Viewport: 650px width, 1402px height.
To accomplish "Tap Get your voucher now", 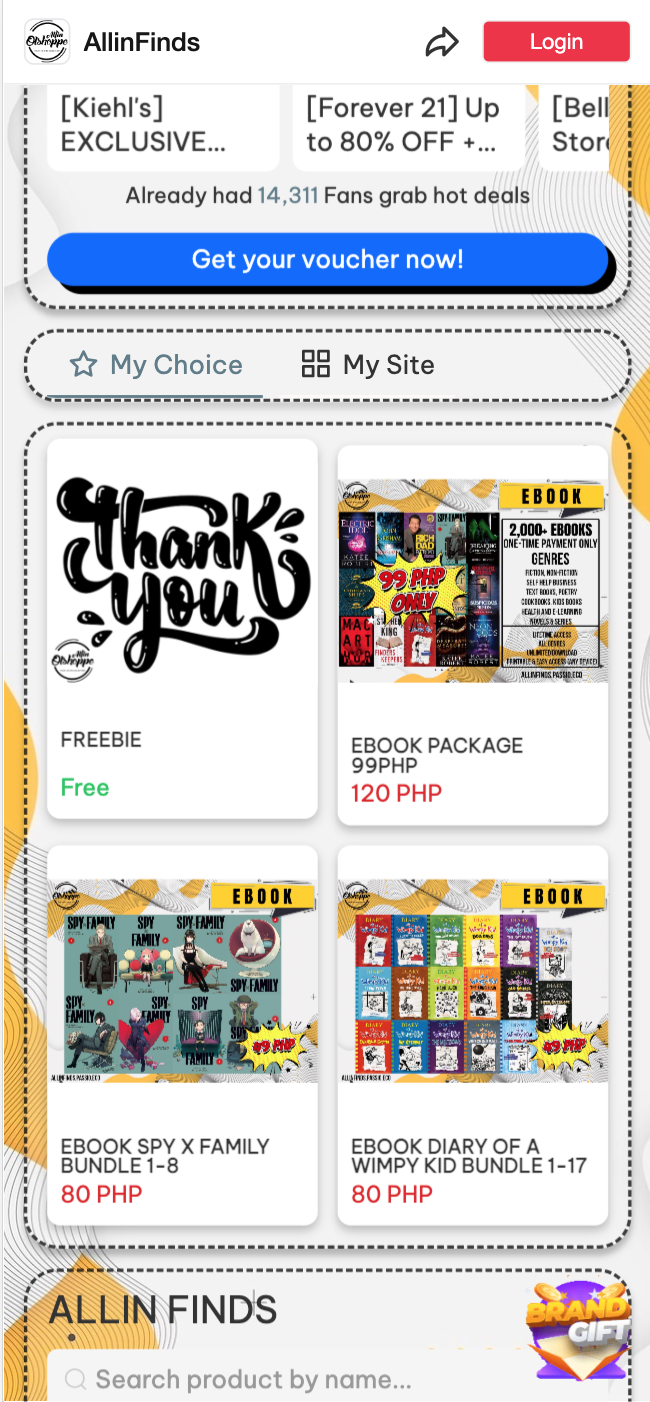I will 328,260.
